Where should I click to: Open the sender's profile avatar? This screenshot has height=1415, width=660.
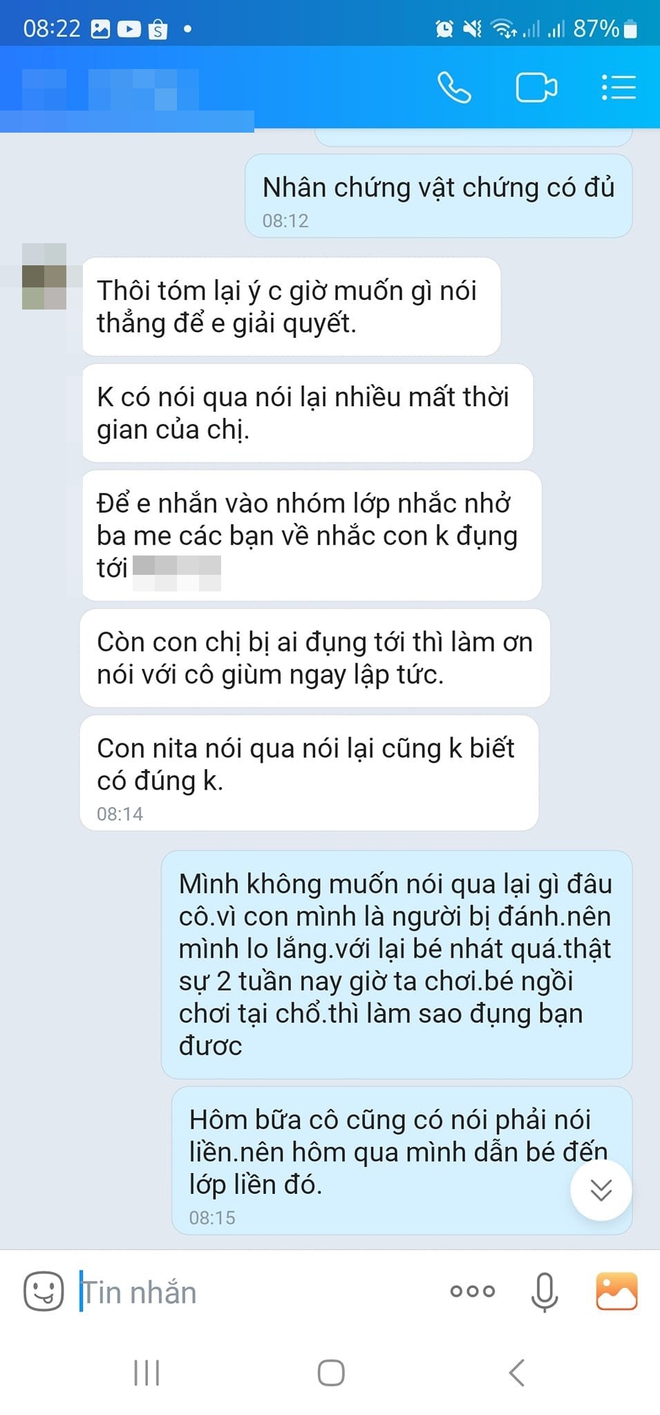(x=44, y=276)
